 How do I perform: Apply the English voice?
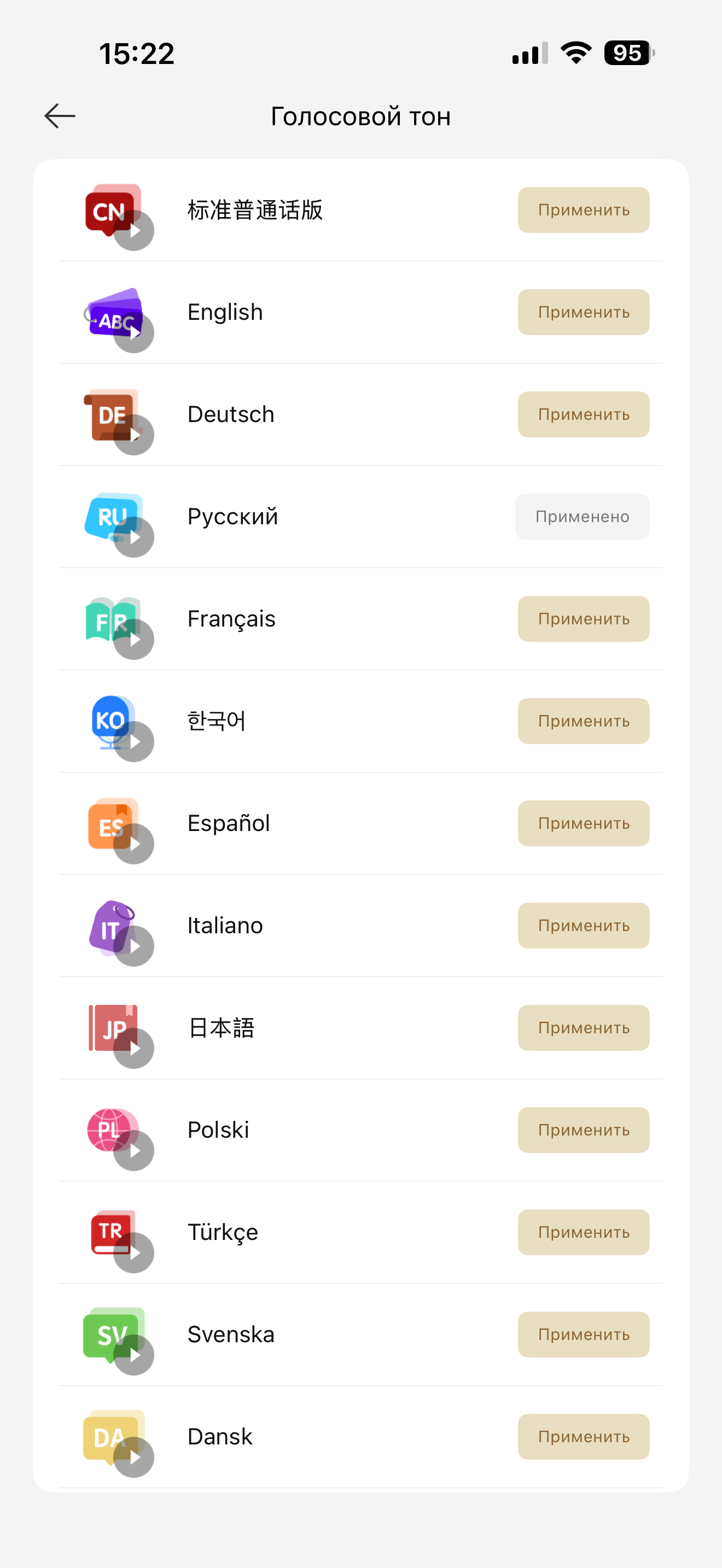point(583,312)
